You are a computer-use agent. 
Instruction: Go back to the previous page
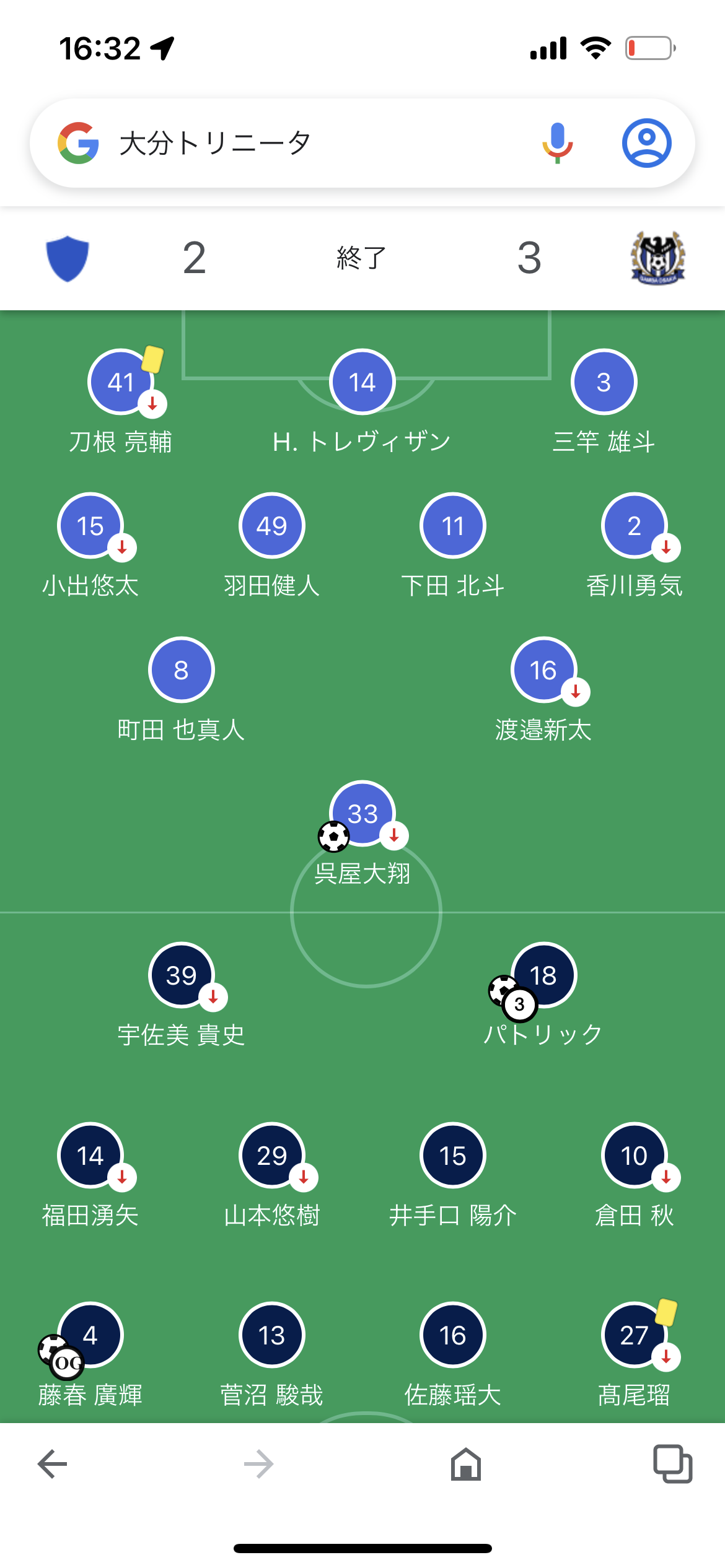point(53,1464)
